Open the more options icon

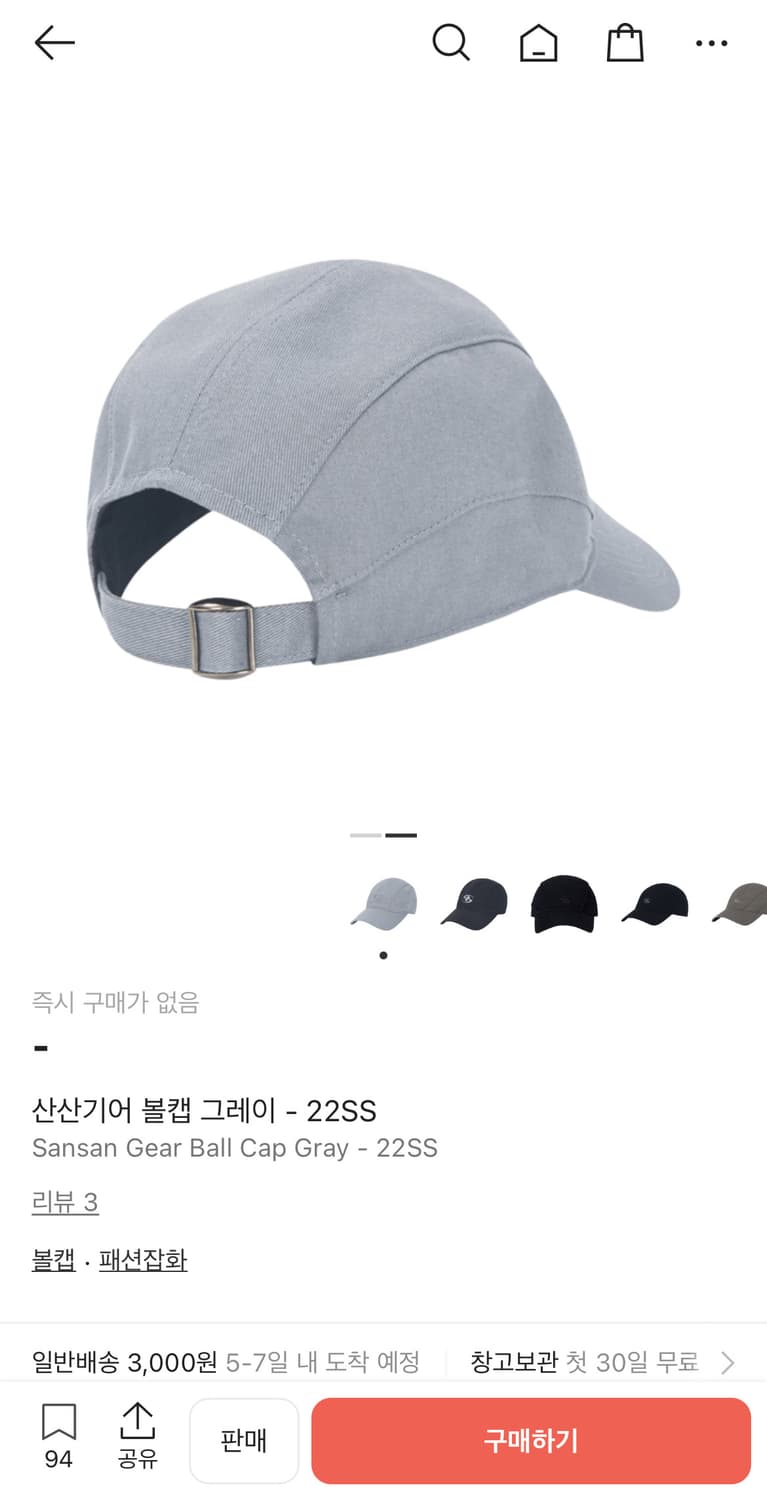click(x=711, y=42)
